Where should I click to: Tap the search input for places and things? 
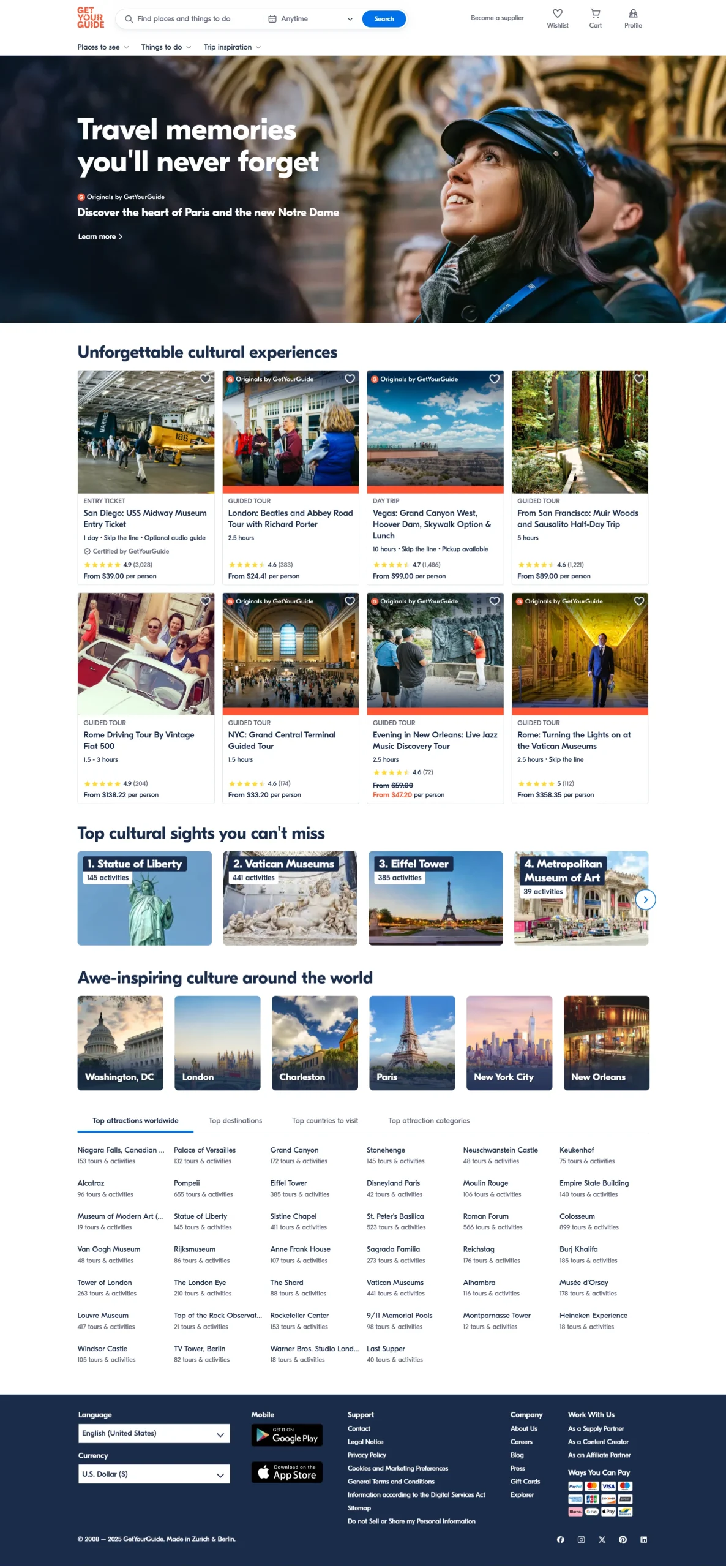190,19
